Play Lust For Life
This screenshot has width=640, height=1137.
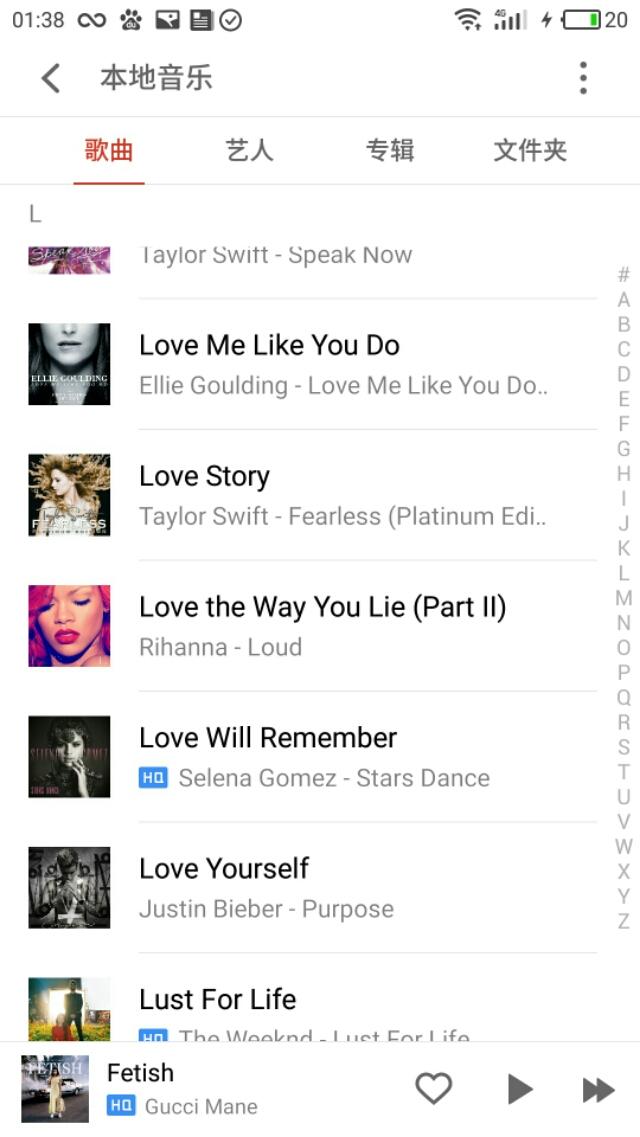(x=340, y=1010)
